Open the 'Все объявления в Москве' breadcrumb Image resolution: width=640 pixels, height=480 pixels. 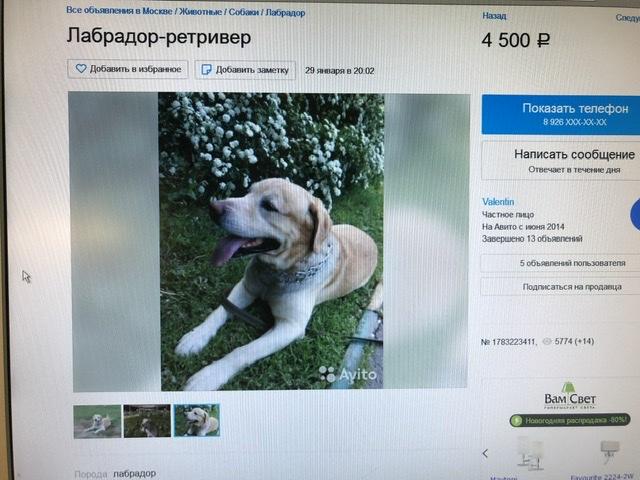coord(121,12)
